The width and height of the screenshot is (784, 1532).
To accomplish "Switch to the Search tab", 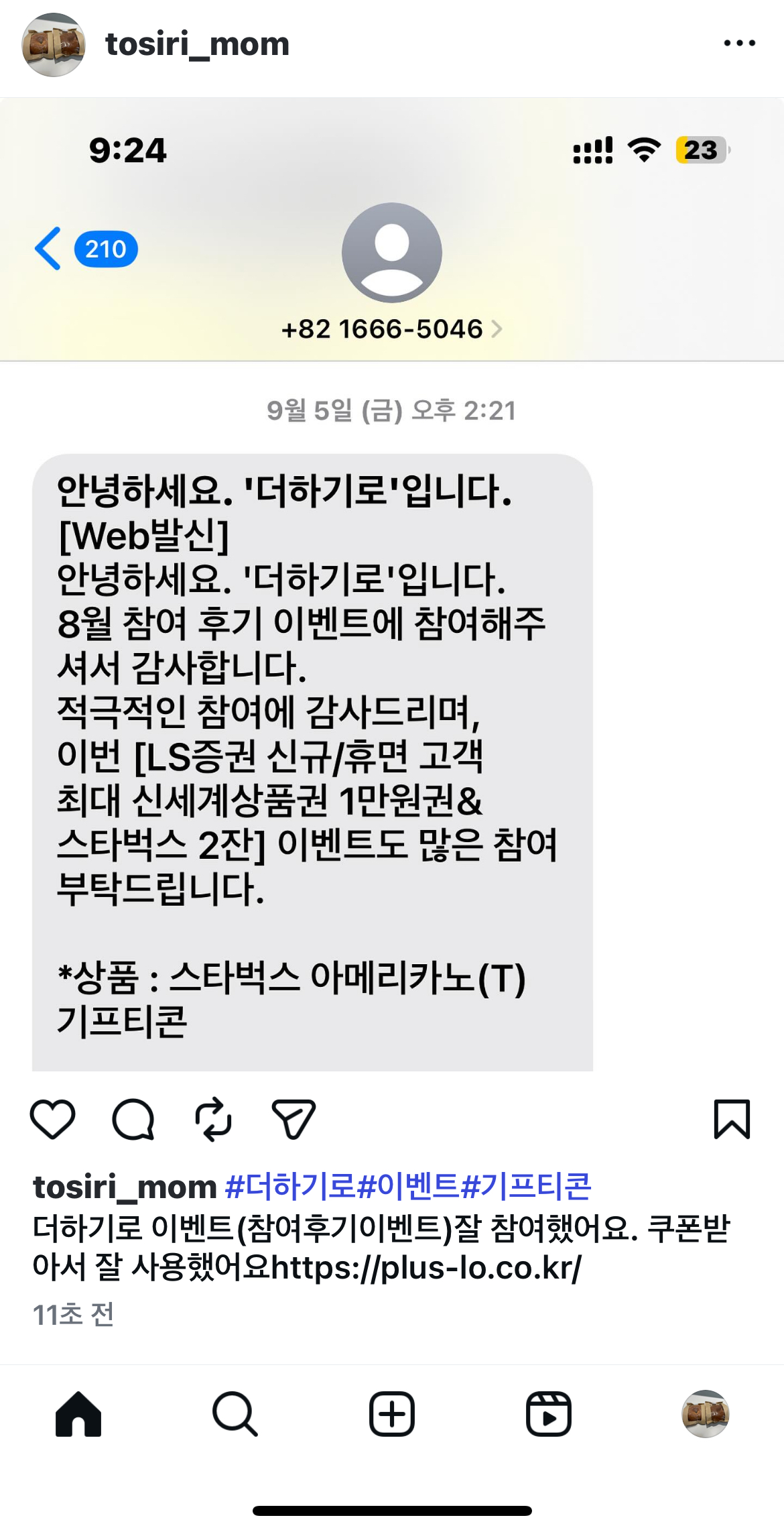I will click(235, 1413).
